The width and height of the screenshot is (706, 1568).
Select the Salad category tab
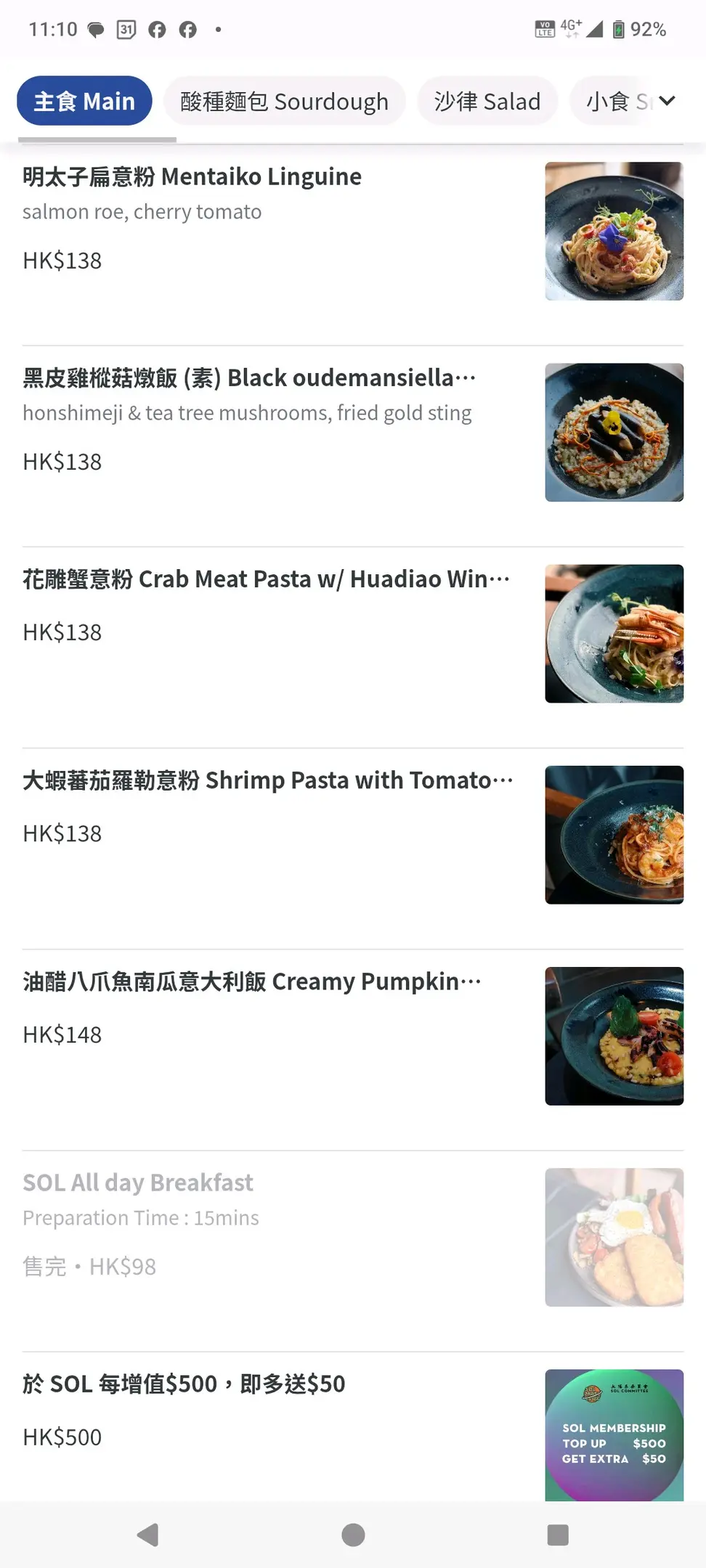pos(487,102)
